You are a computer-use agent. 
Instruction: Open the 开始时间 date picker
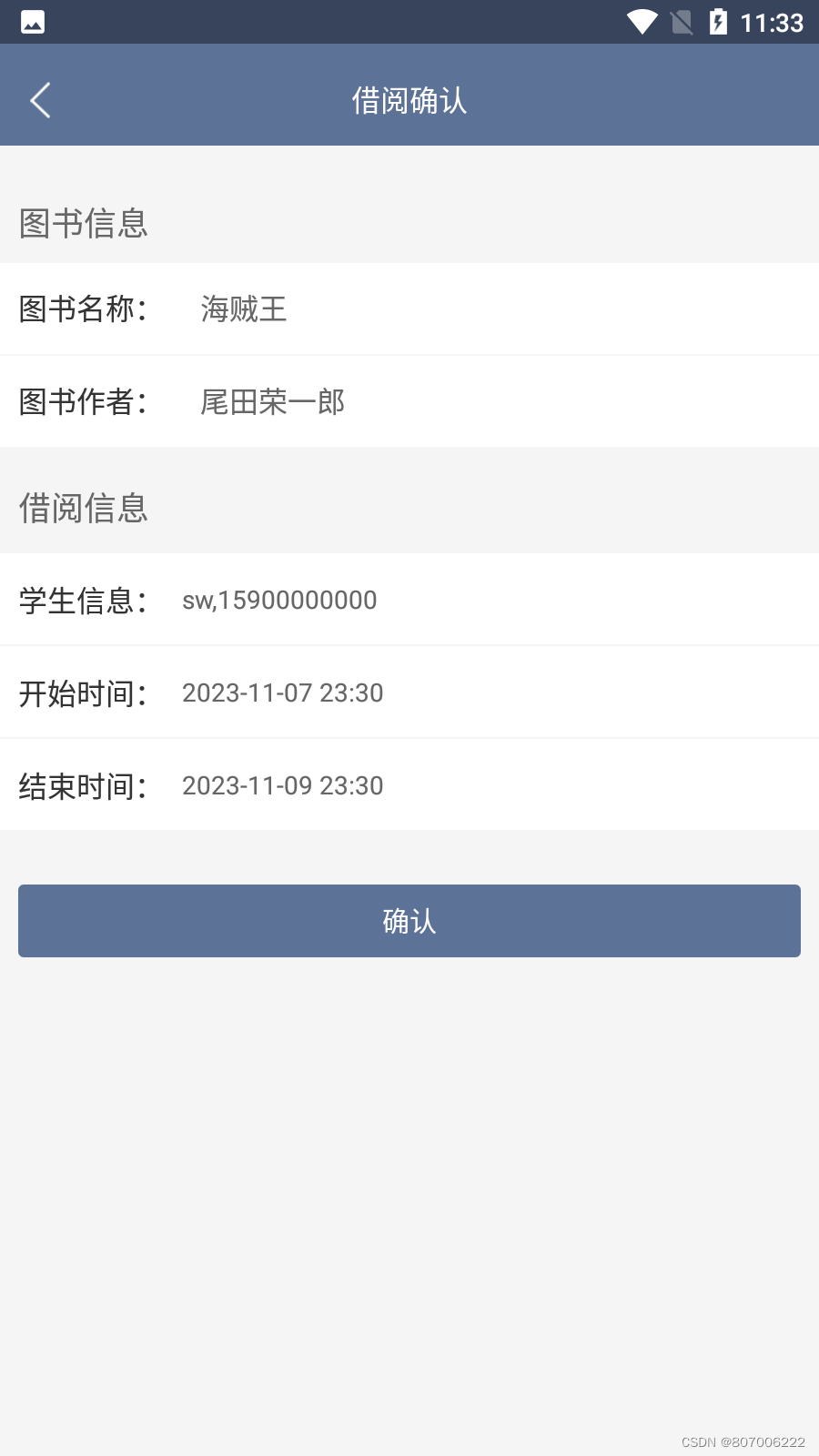tap(409, 693)
